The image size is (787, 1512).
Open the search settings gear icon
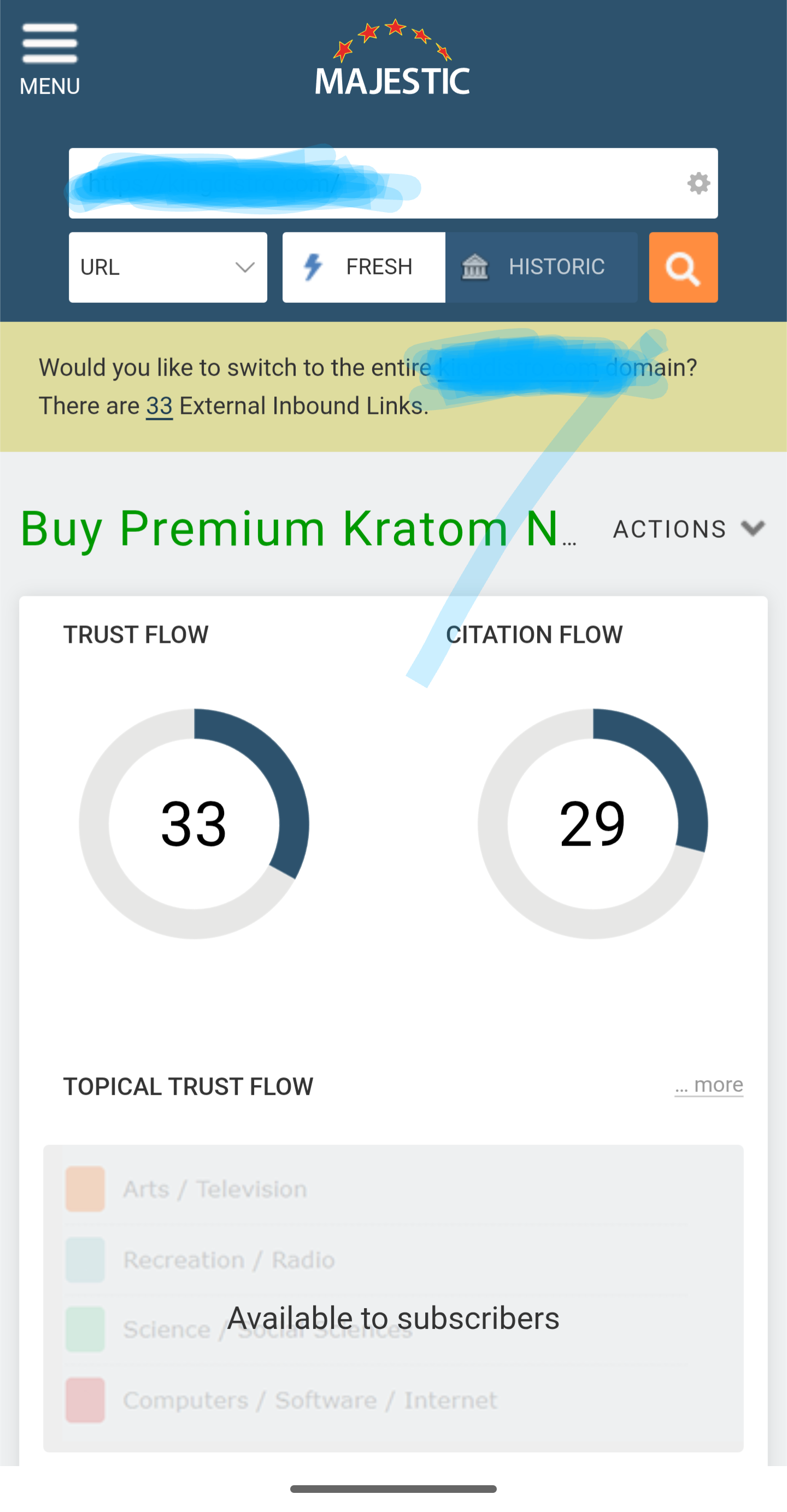pos(698,183)
